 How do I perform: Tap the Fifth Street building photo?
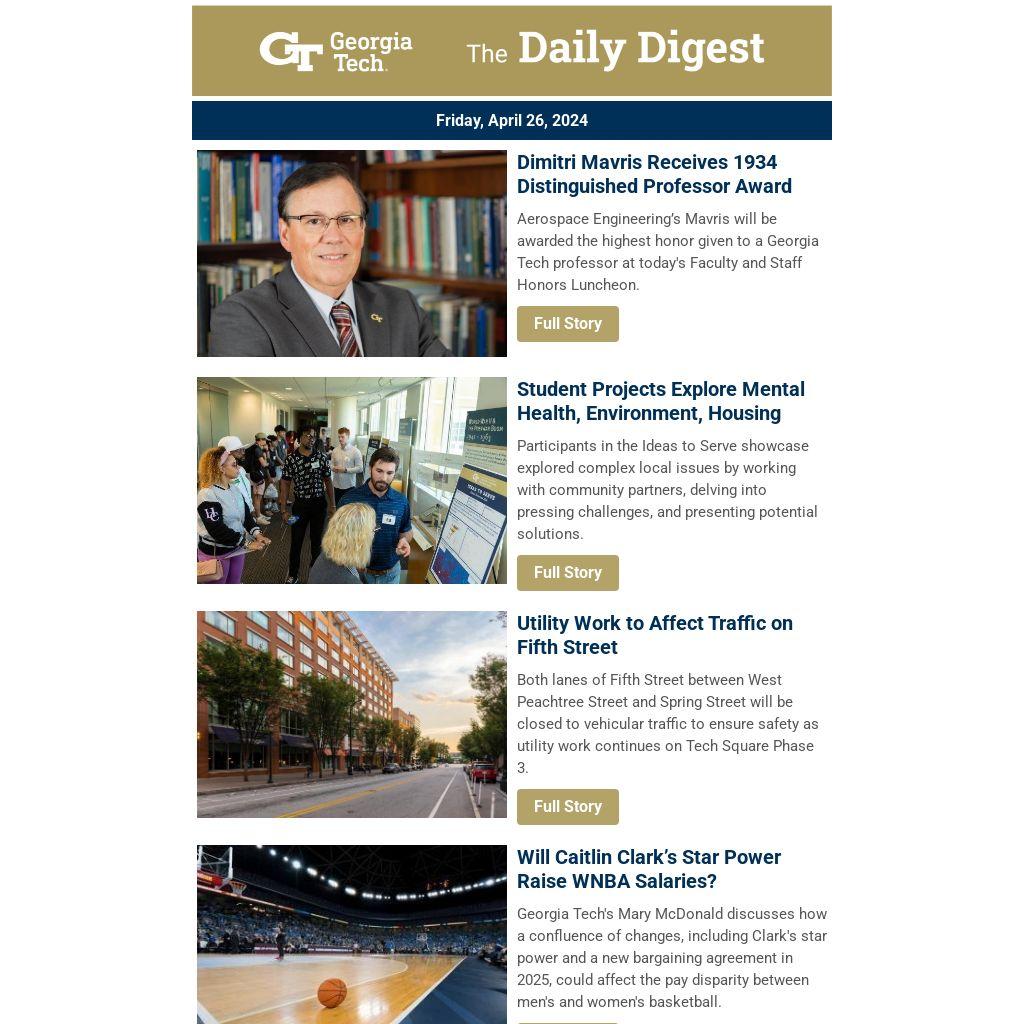tap(352, 714)
